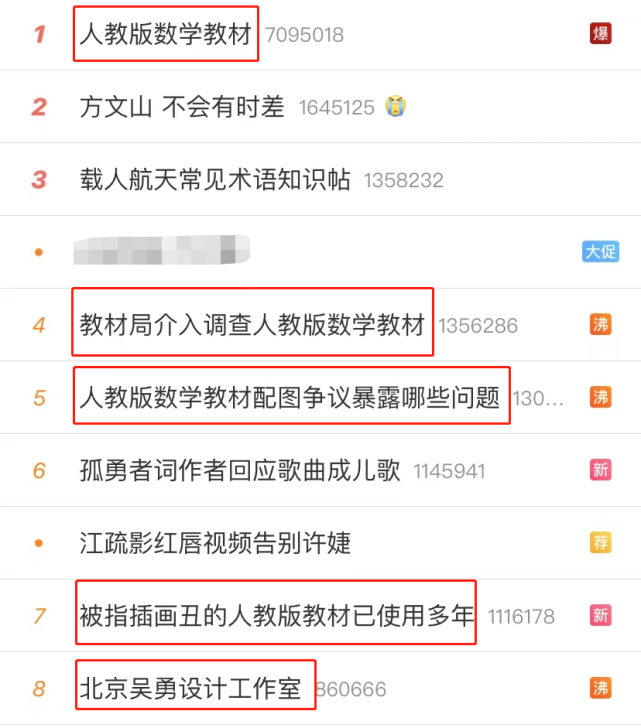View the 北京吴勇设计工作室 trending entry
Screen dimensions: 641x728
[190, 688]
